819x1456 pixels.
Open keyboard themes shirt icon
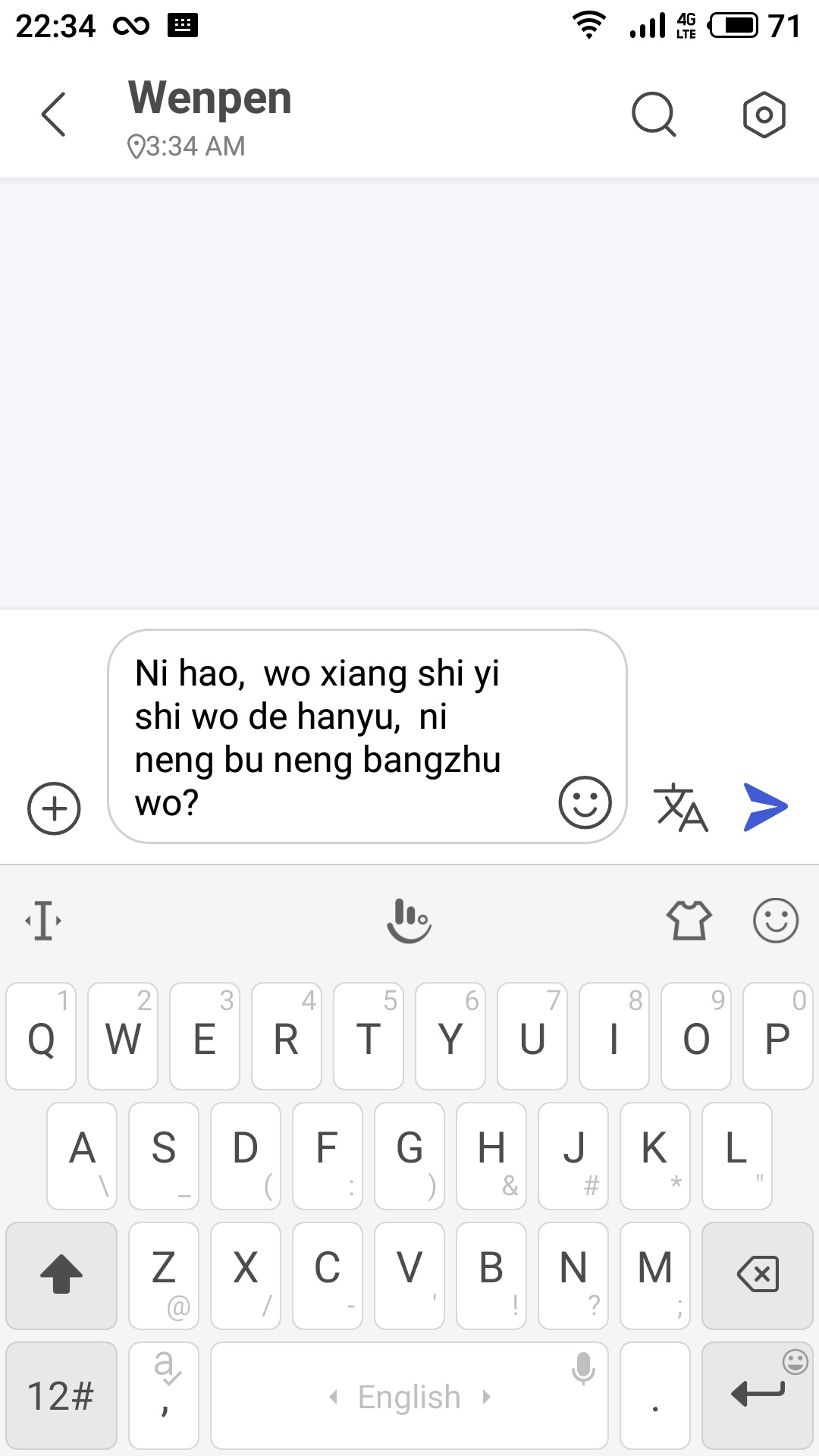coord(689,921)
